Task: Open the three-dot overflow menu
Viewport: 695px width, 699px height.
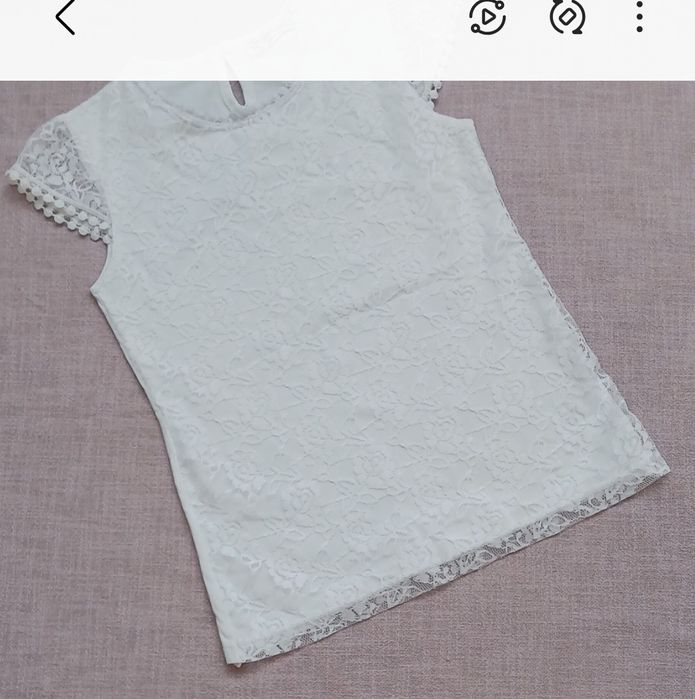Action: pos(640,17)
